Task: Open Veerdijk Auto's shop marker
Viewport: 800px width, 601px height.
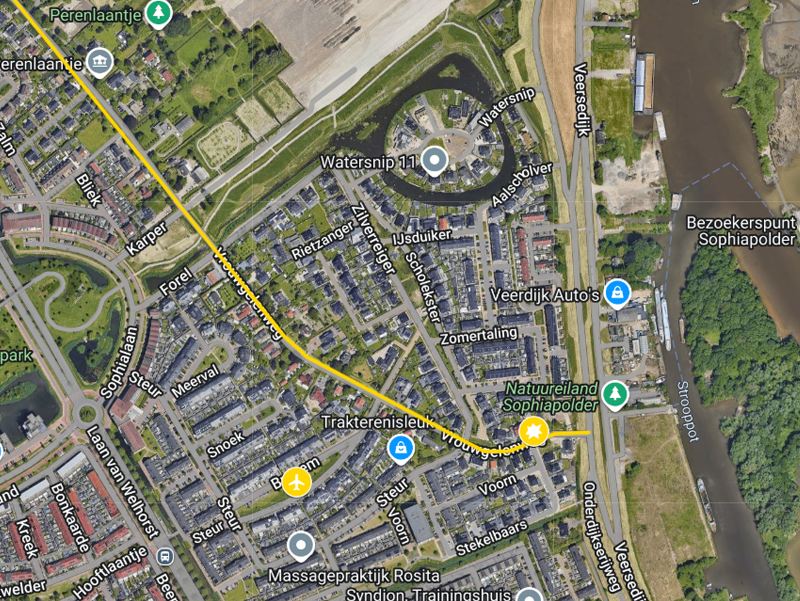Action: pyautogui.click(x=617, y=294)
